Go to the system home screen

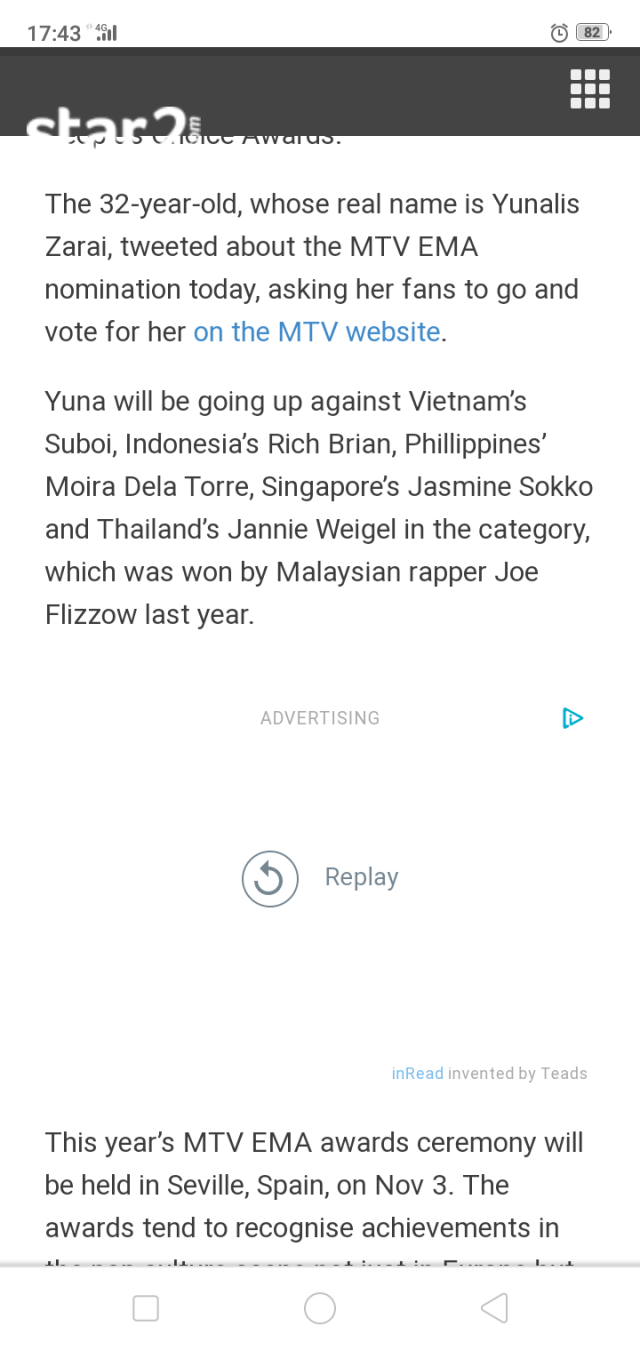pos(320,1308)
